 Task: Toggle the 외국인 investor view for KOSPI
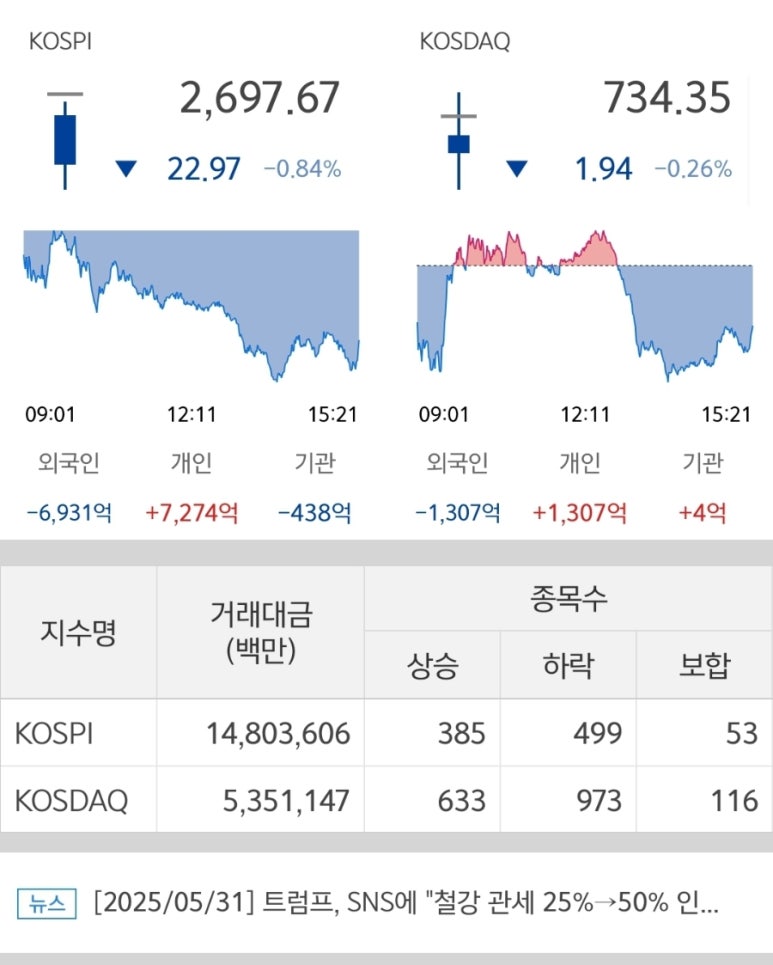(62, 461)
